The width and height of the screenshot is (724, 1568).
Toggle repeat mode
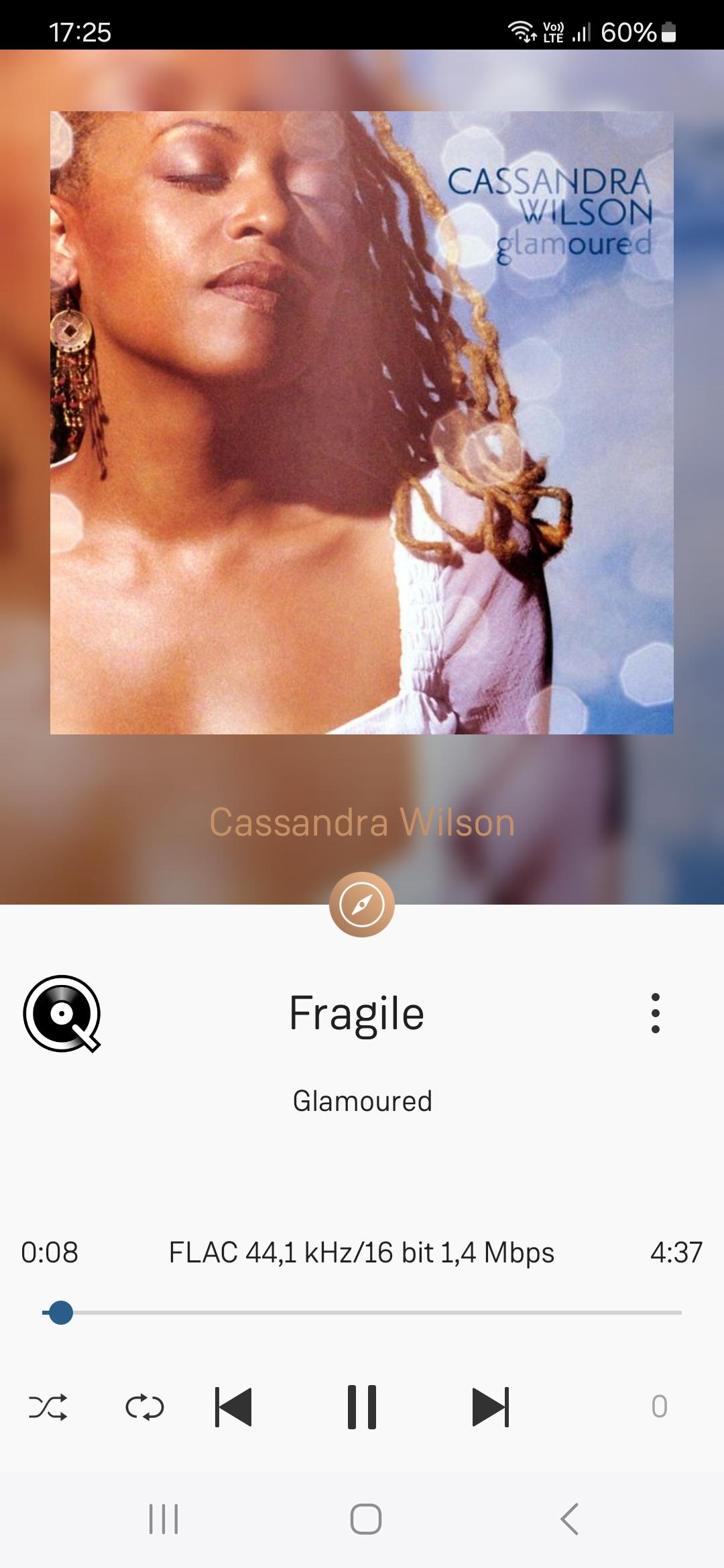pyautogui.click(x=145, y=1407)
